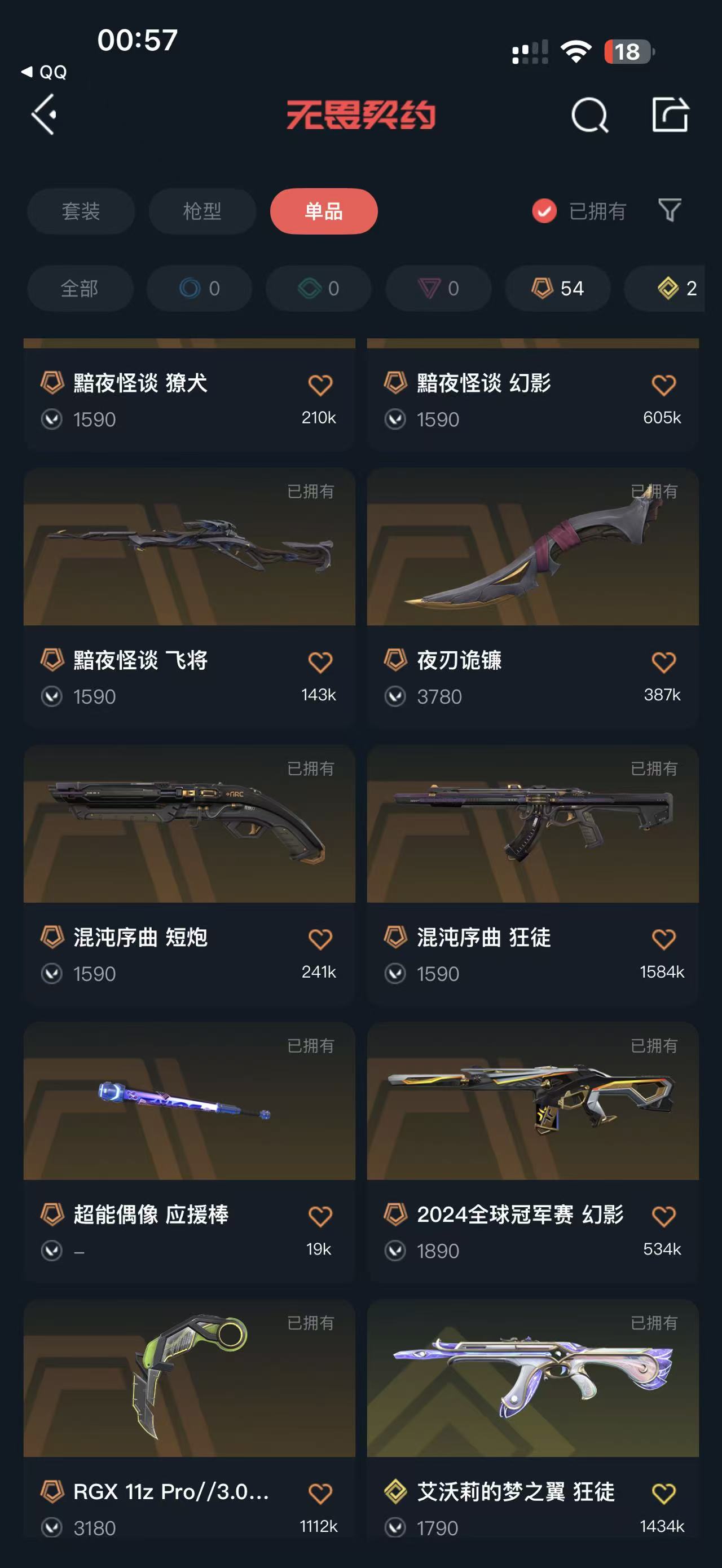
Task: Like the 黯夜怪谈 幻影 skin
Action: click(663, 385)
